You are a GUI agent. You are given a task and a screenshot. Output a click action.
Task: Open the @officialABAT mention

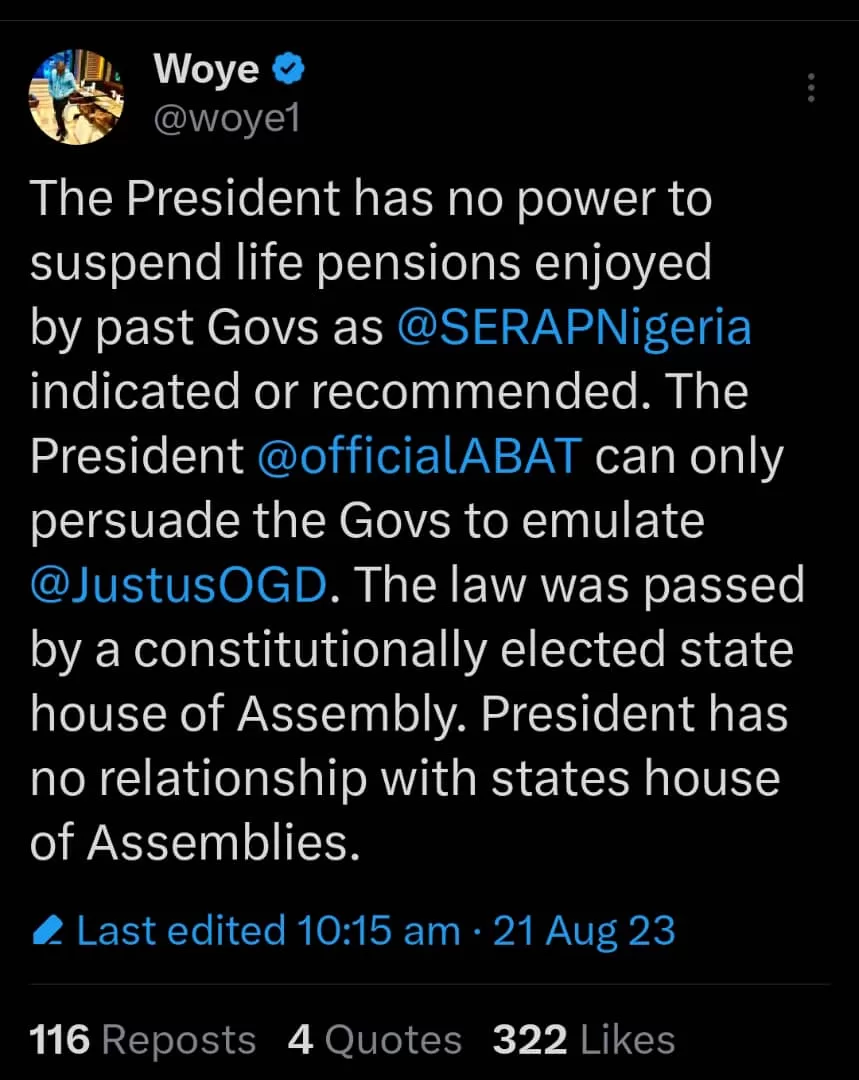pos(419,456)
